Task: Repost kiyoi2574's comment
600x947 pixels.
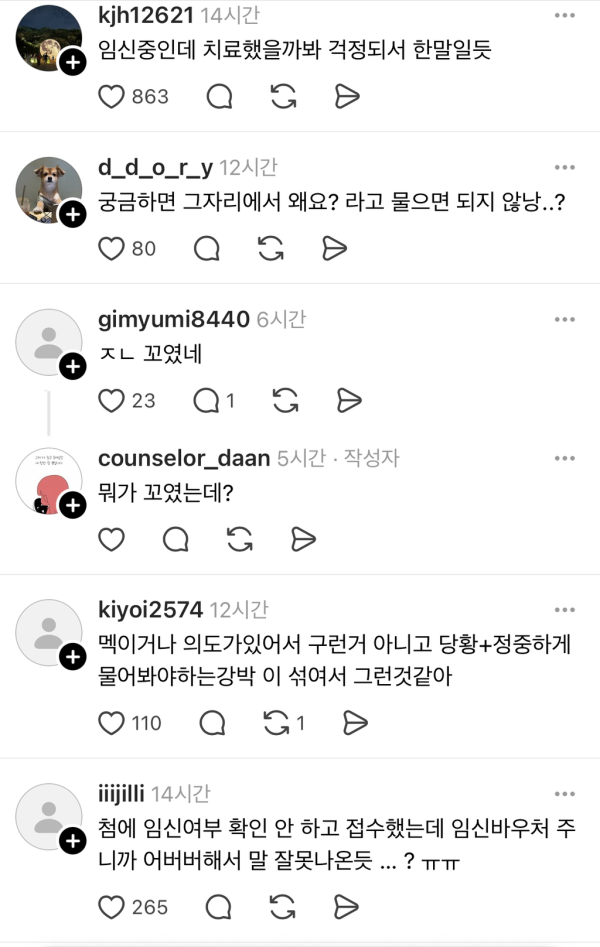Action: tap(277, 722)
